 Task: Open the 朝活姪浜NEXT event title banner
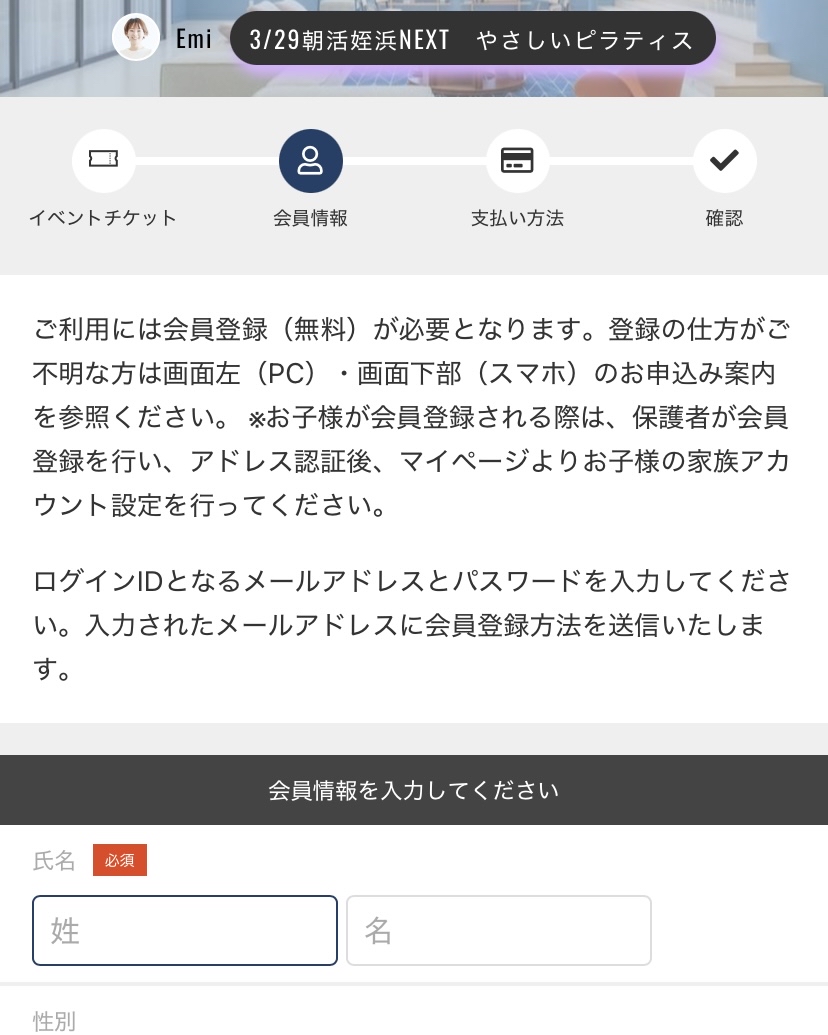tap(473, 39)
